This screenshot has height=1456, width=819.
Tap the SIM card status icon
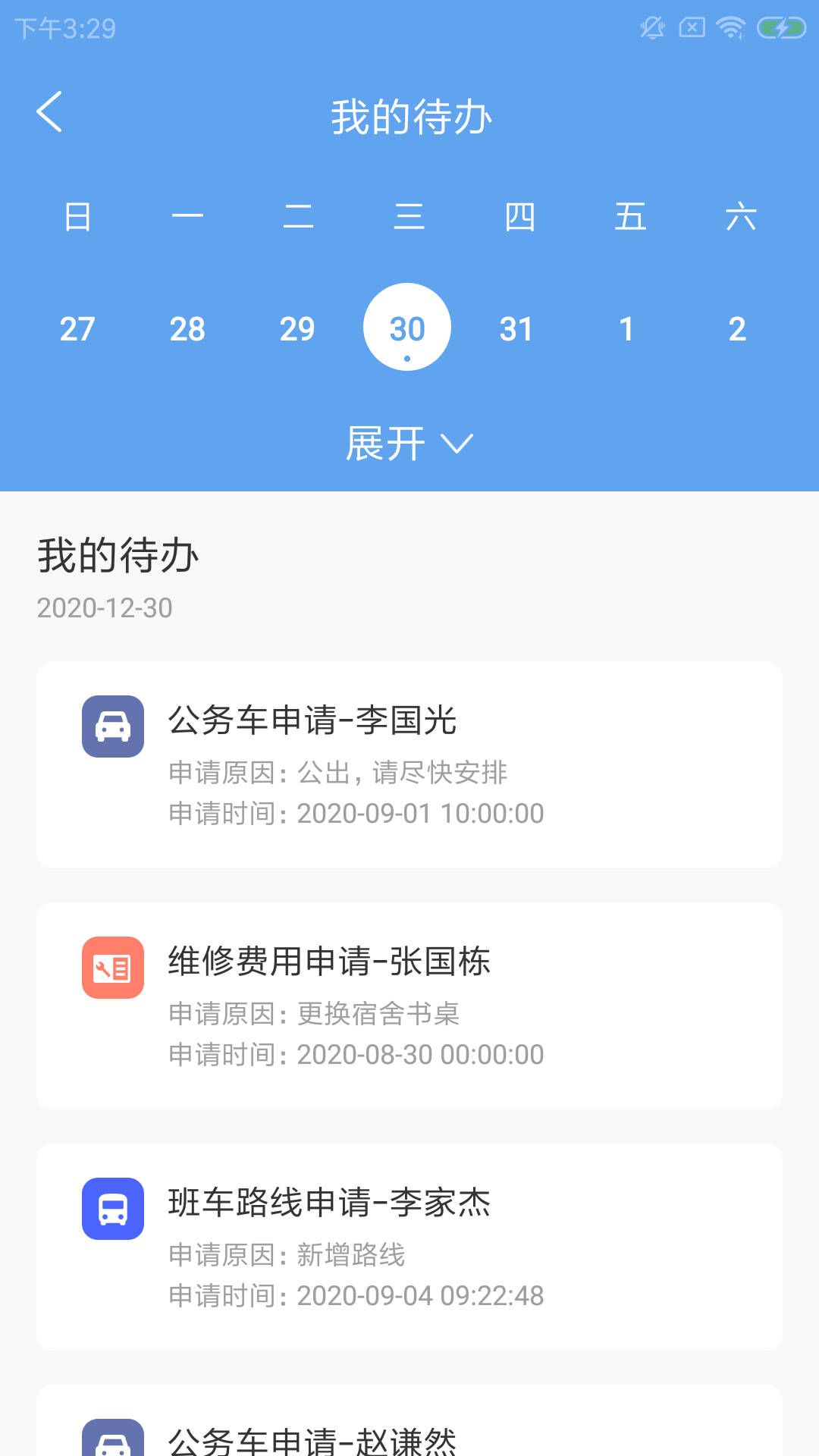coord(690,27)
